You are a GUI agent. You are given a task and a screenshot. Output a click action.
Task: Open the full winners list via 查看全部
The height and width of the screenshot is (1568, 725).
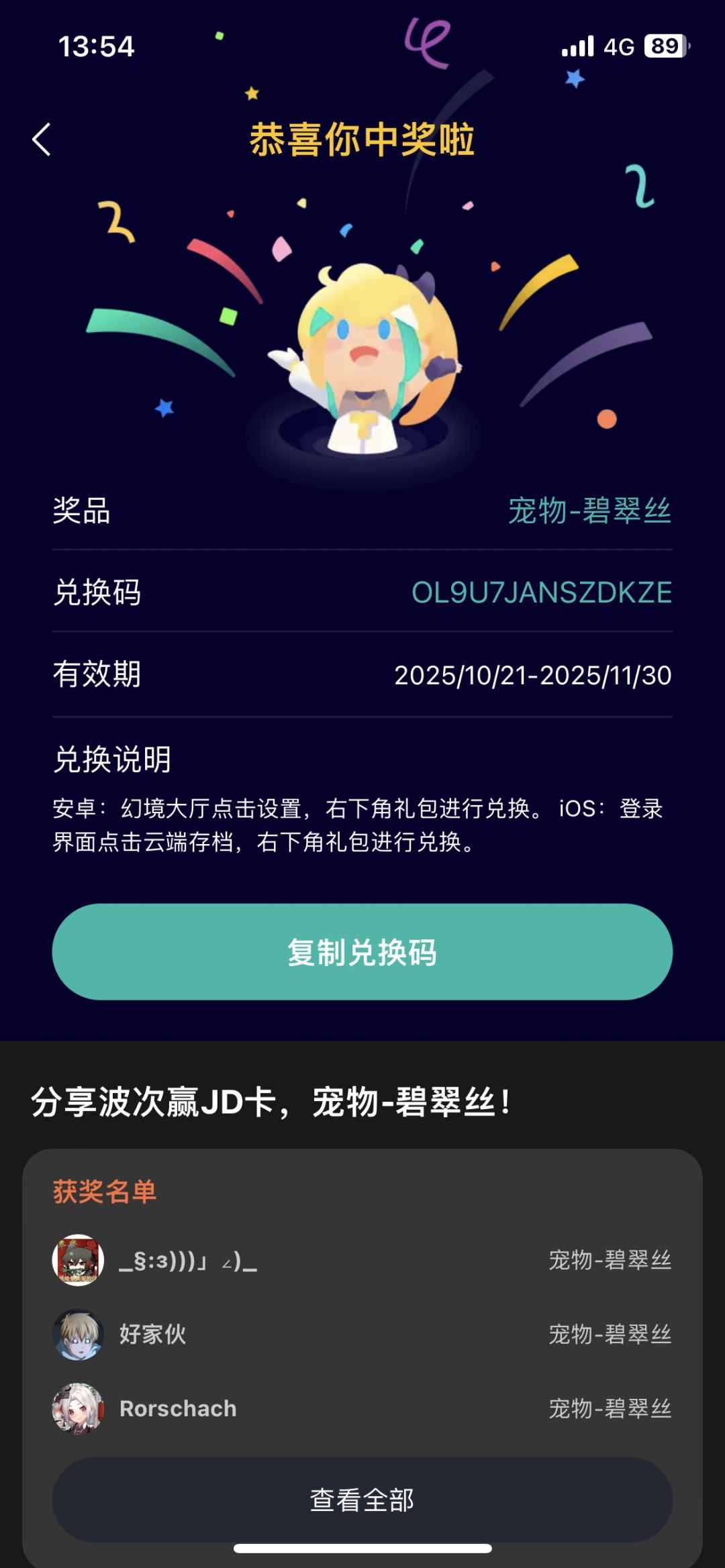pos(362,1499)
